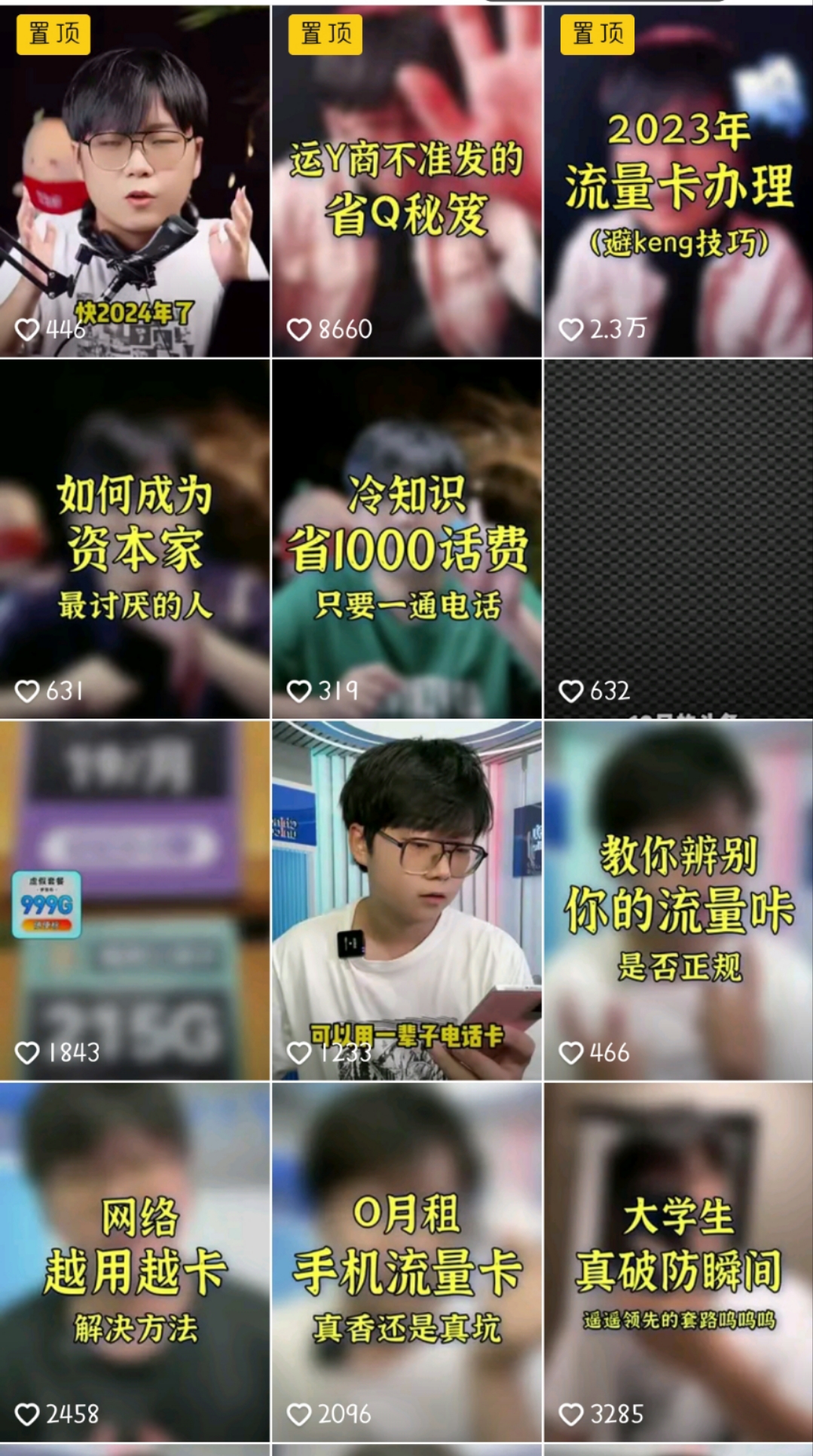Play the video 大学生真破防瞬间

(x=678, y=1262)
